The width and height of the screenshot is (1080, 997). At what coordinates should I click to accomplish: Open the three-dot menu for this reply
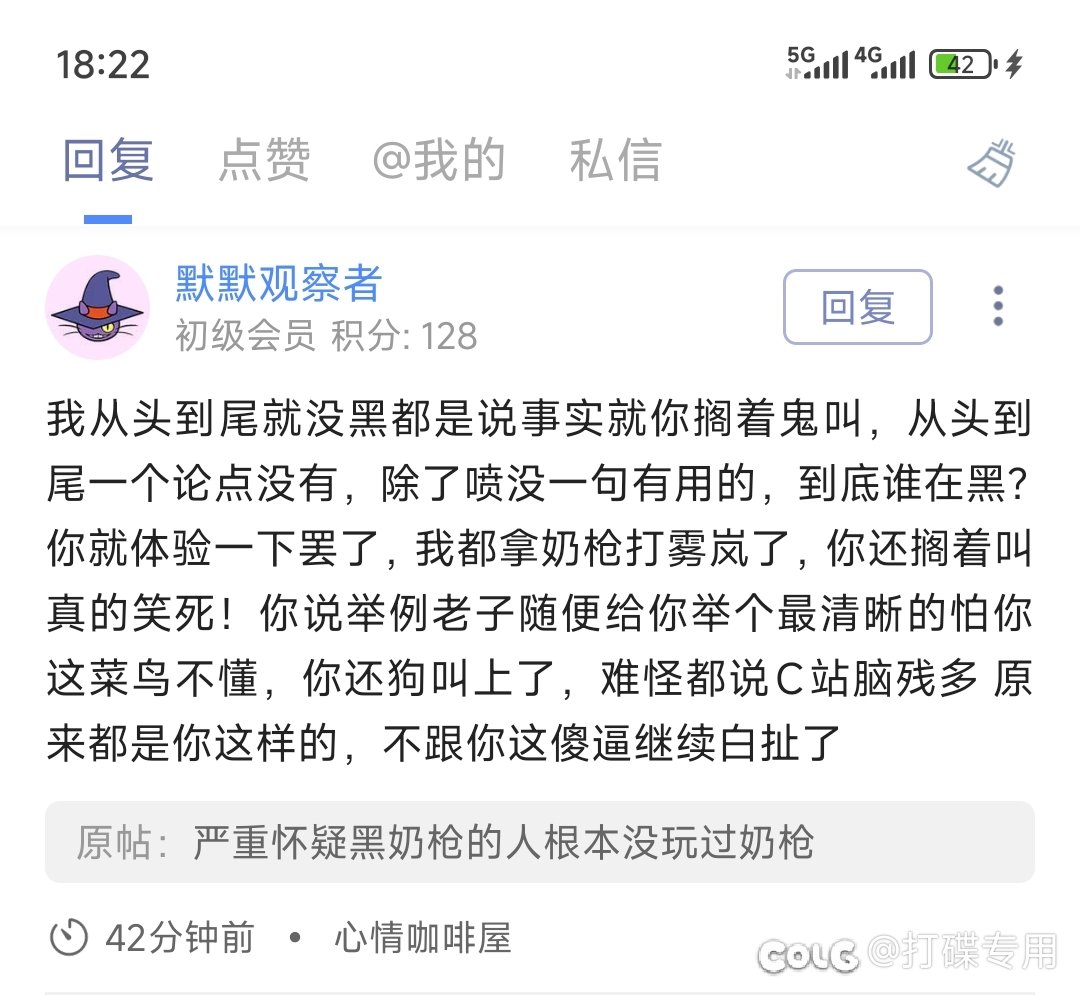point(997,306)
